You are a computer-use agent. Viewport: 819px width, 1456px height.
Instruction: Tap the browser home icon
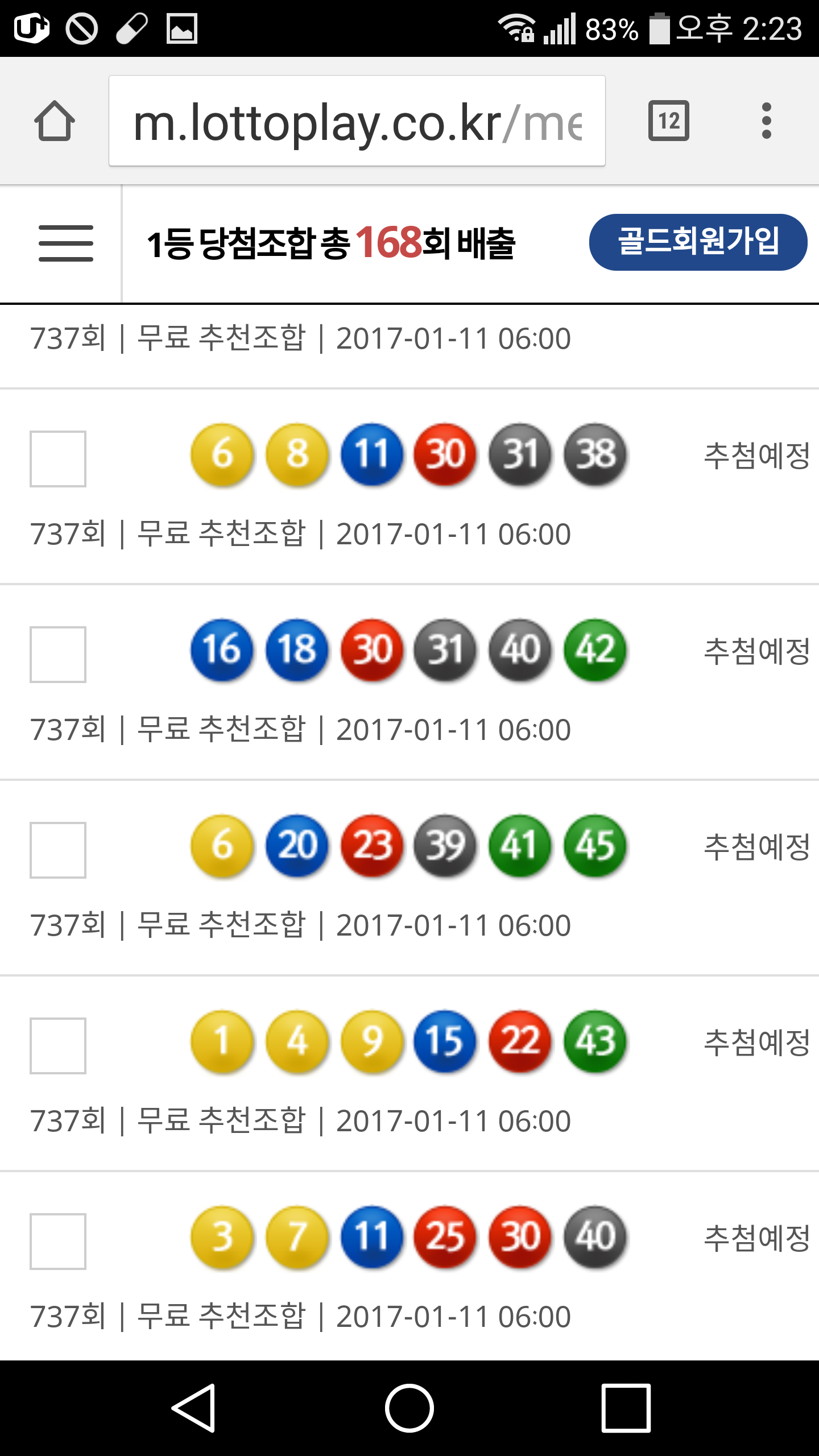(x=55, y=121)
